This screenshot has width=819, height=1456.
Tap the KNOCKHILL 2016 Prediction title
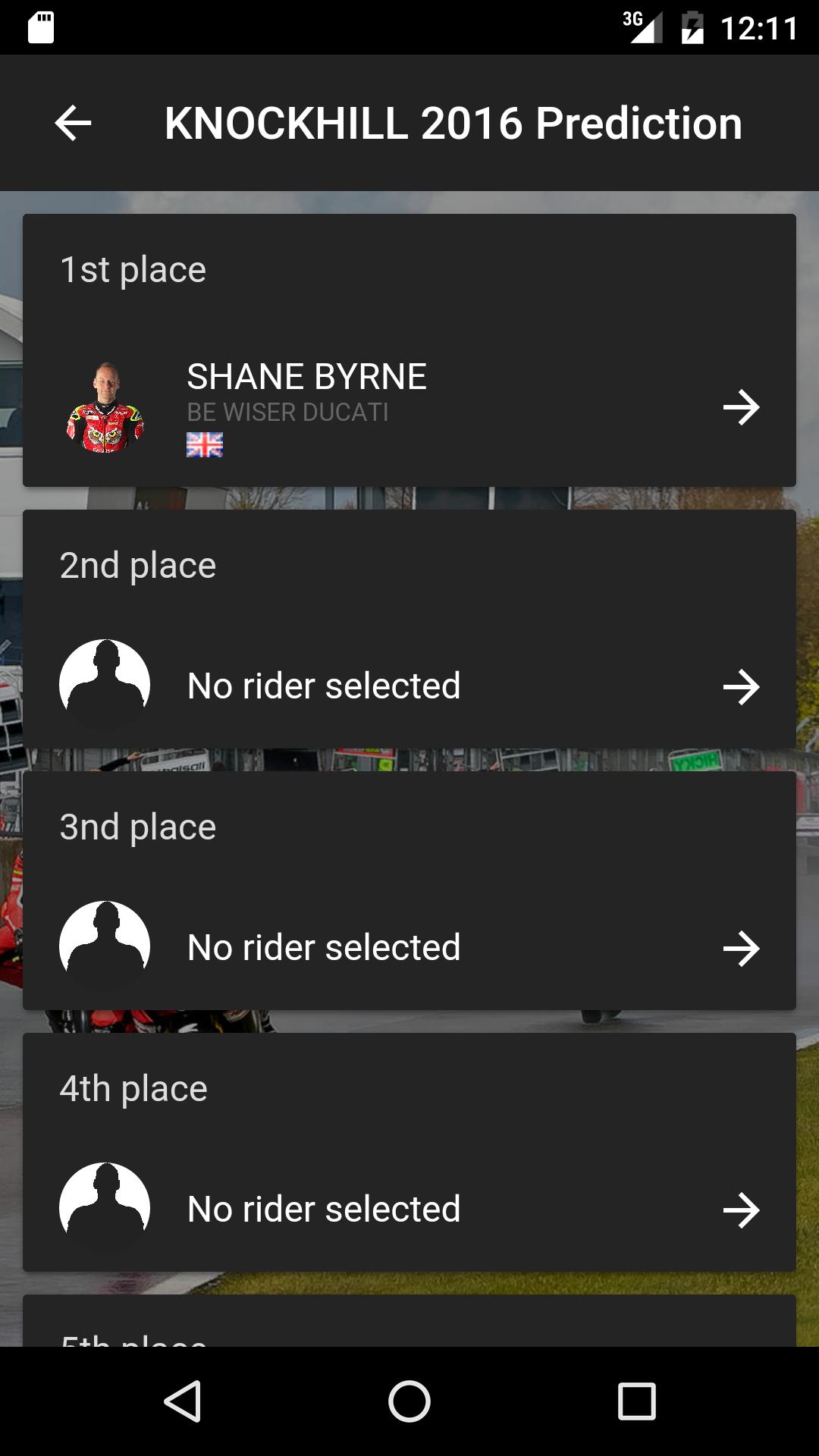pyautogui.click(x=453, y=124)
